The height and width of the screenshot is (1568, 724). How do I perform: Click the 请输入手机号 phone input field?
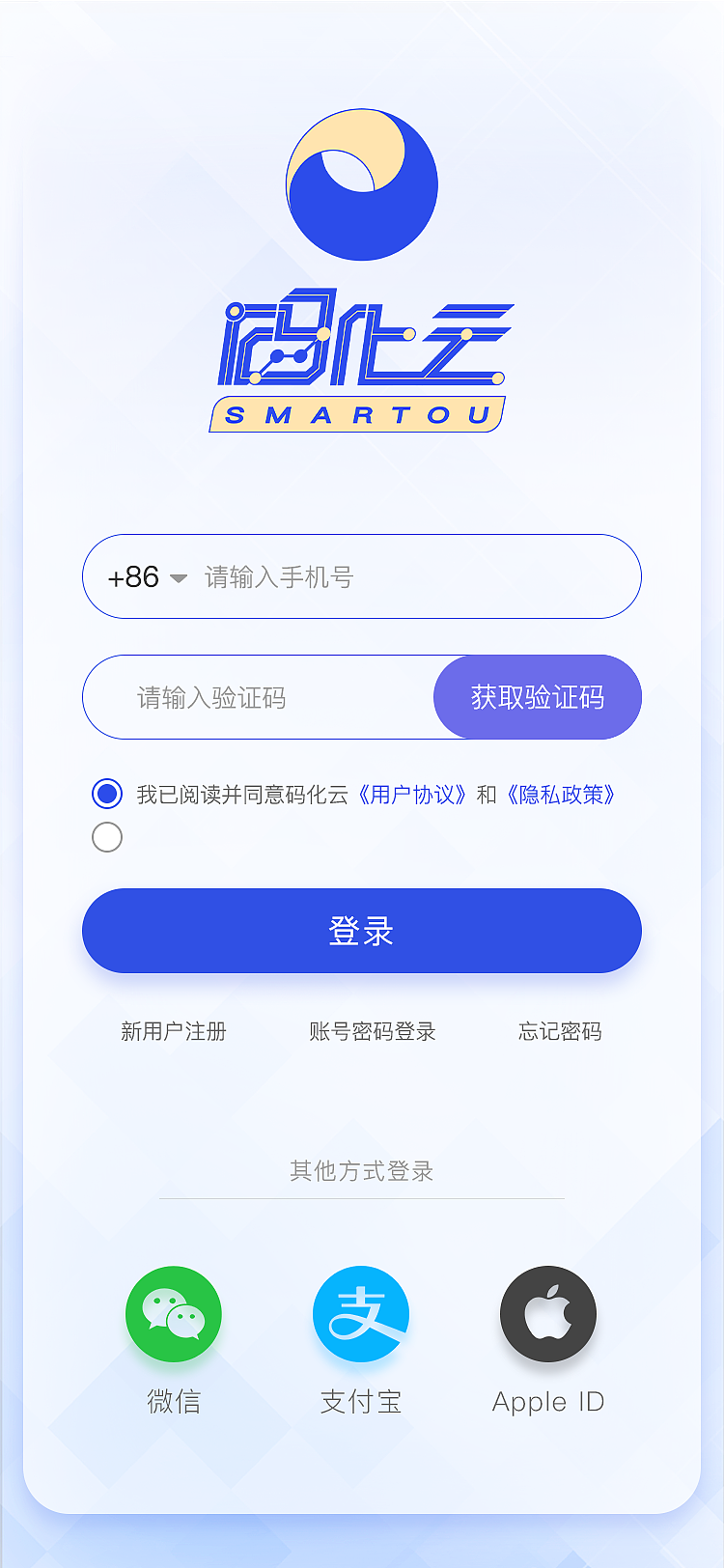(x=290, y=576)
